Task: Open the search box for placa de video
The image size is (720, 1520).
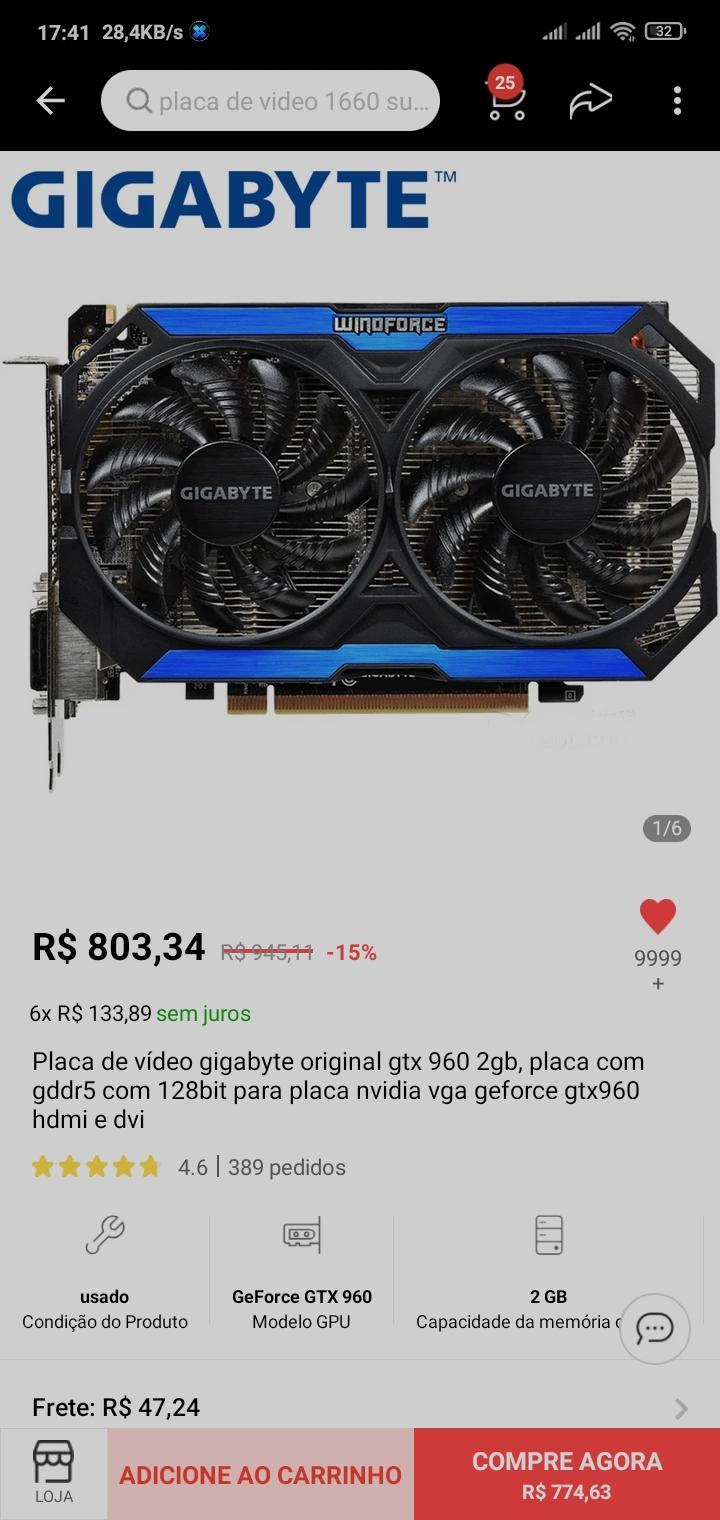Action: click(270, 100)
